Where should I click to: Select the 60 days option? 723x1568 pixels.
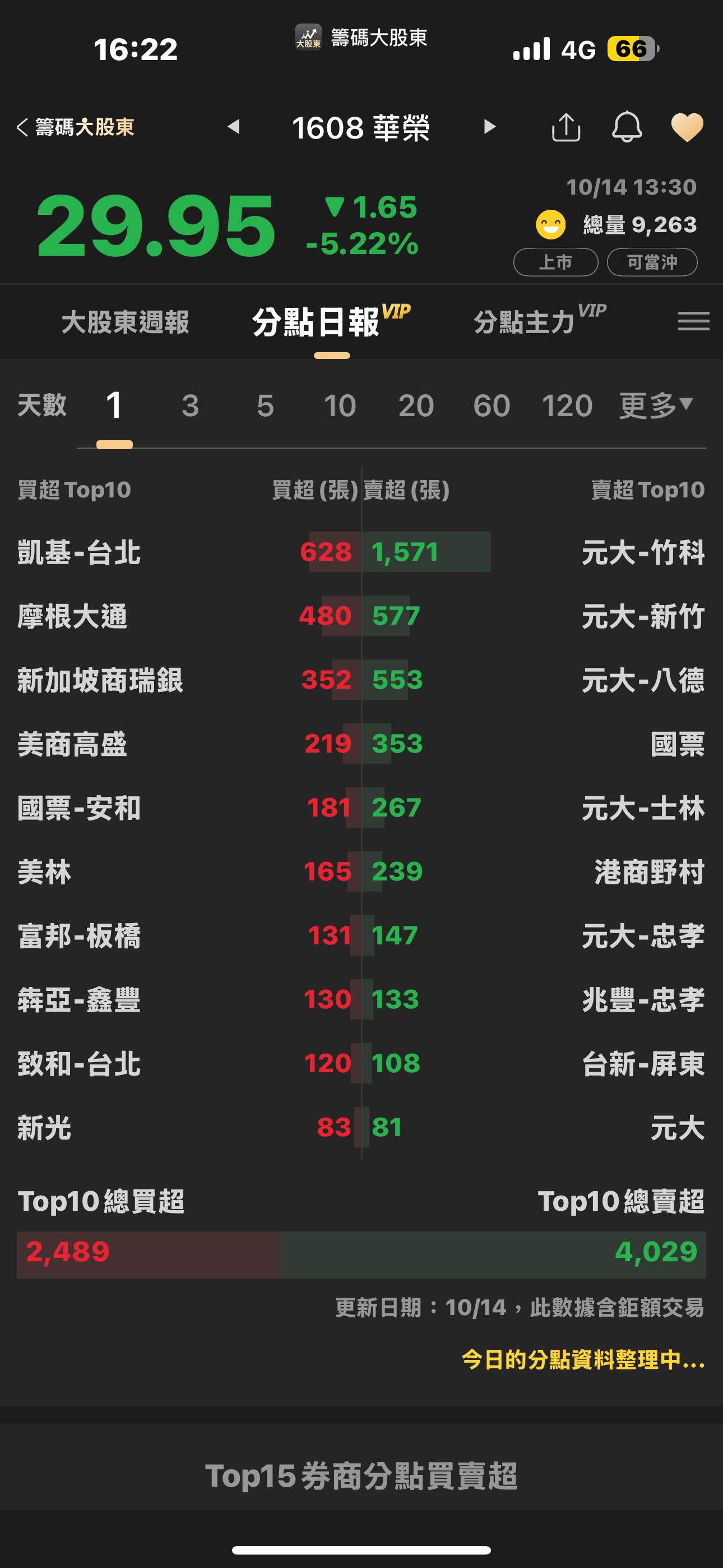492,405
